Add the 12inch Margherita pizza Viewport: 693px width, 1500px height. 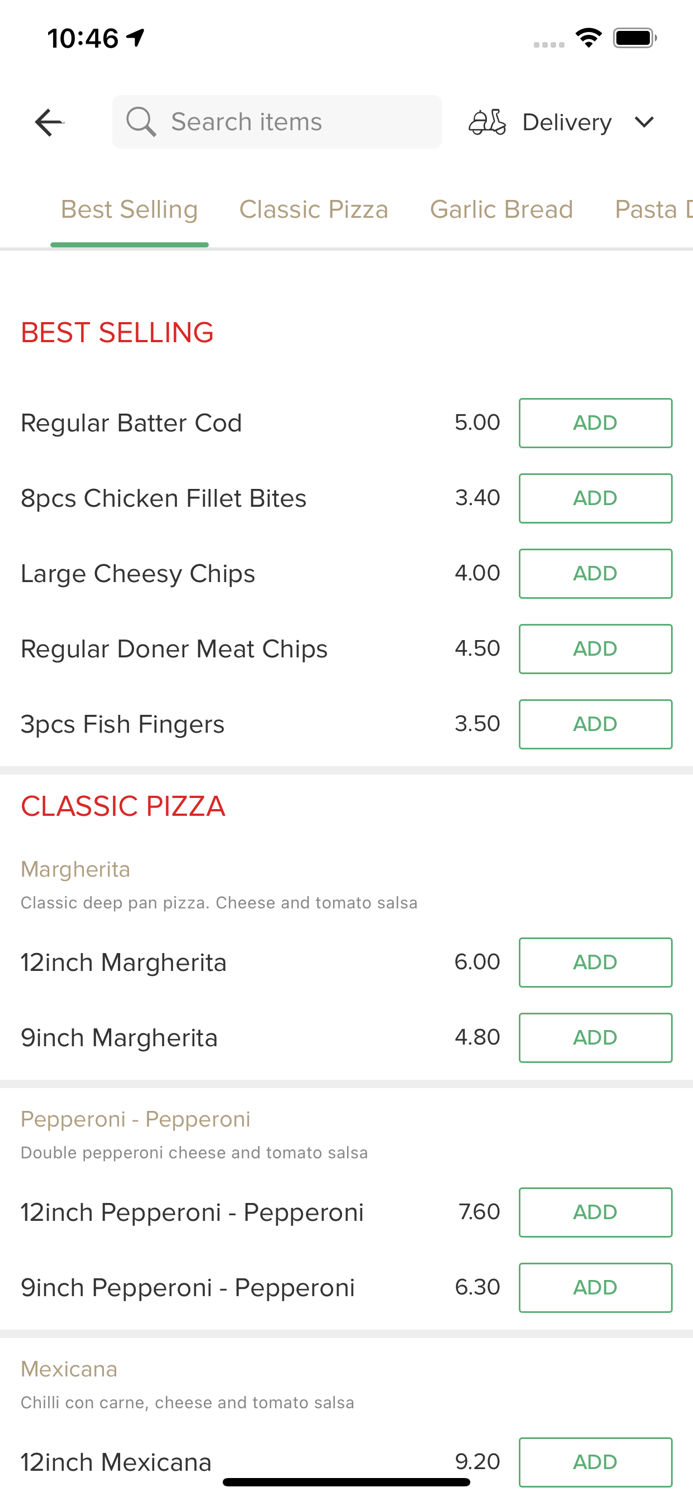pos(595,962)
